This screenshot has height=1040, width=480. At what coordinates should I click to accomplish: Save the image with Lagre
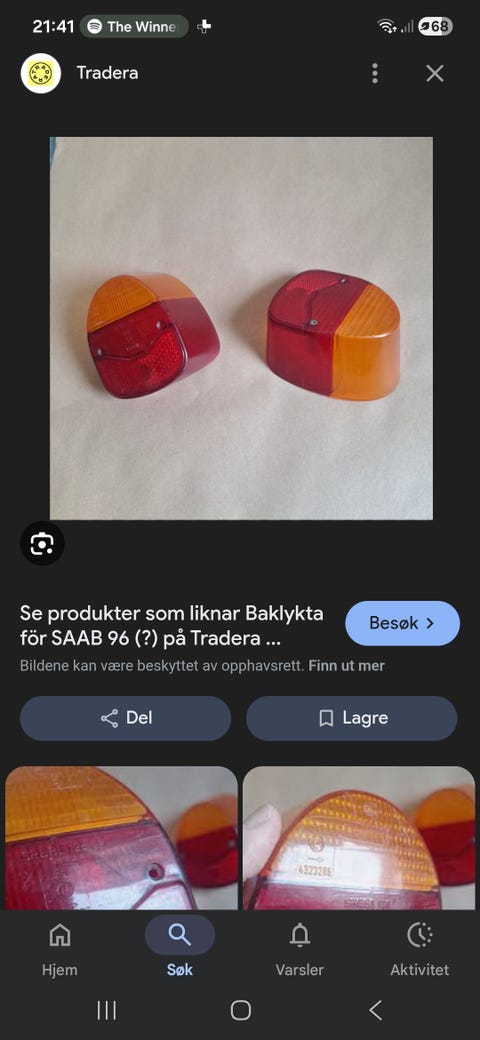pyautogui.click(x=351, y=718)
